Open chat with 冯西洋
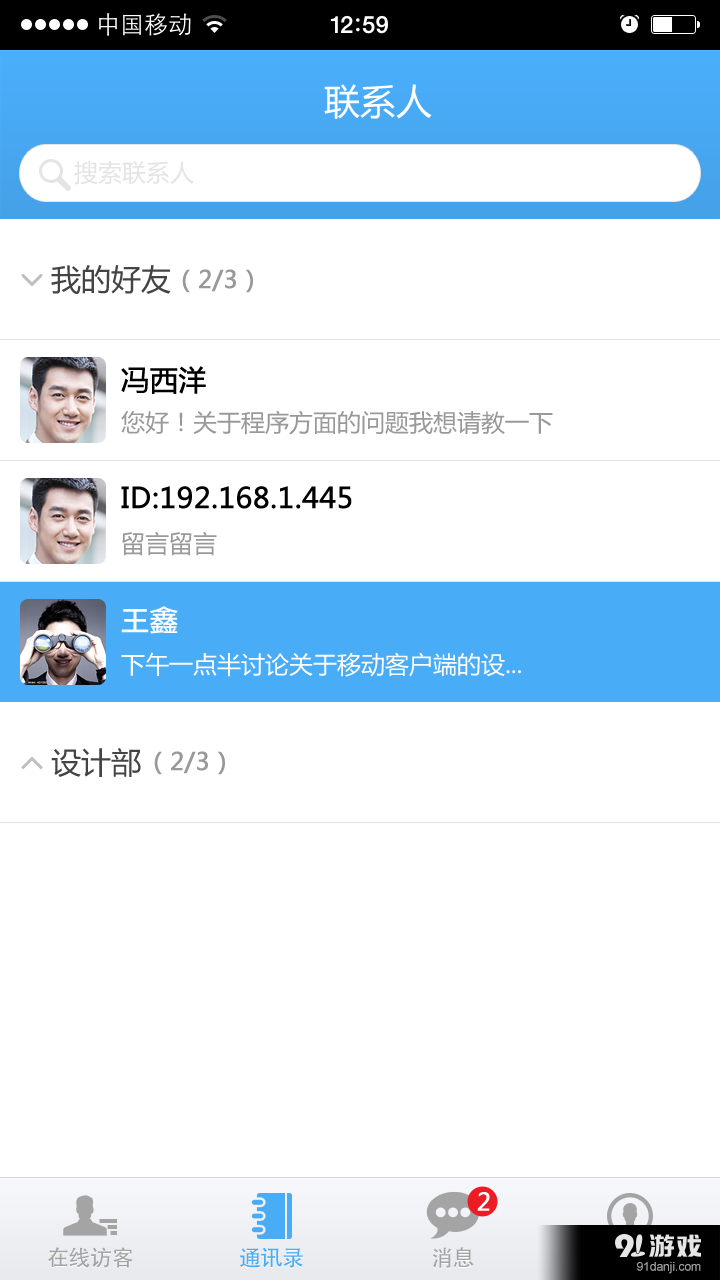This screenshot has width=720, height=1280. 360,400
